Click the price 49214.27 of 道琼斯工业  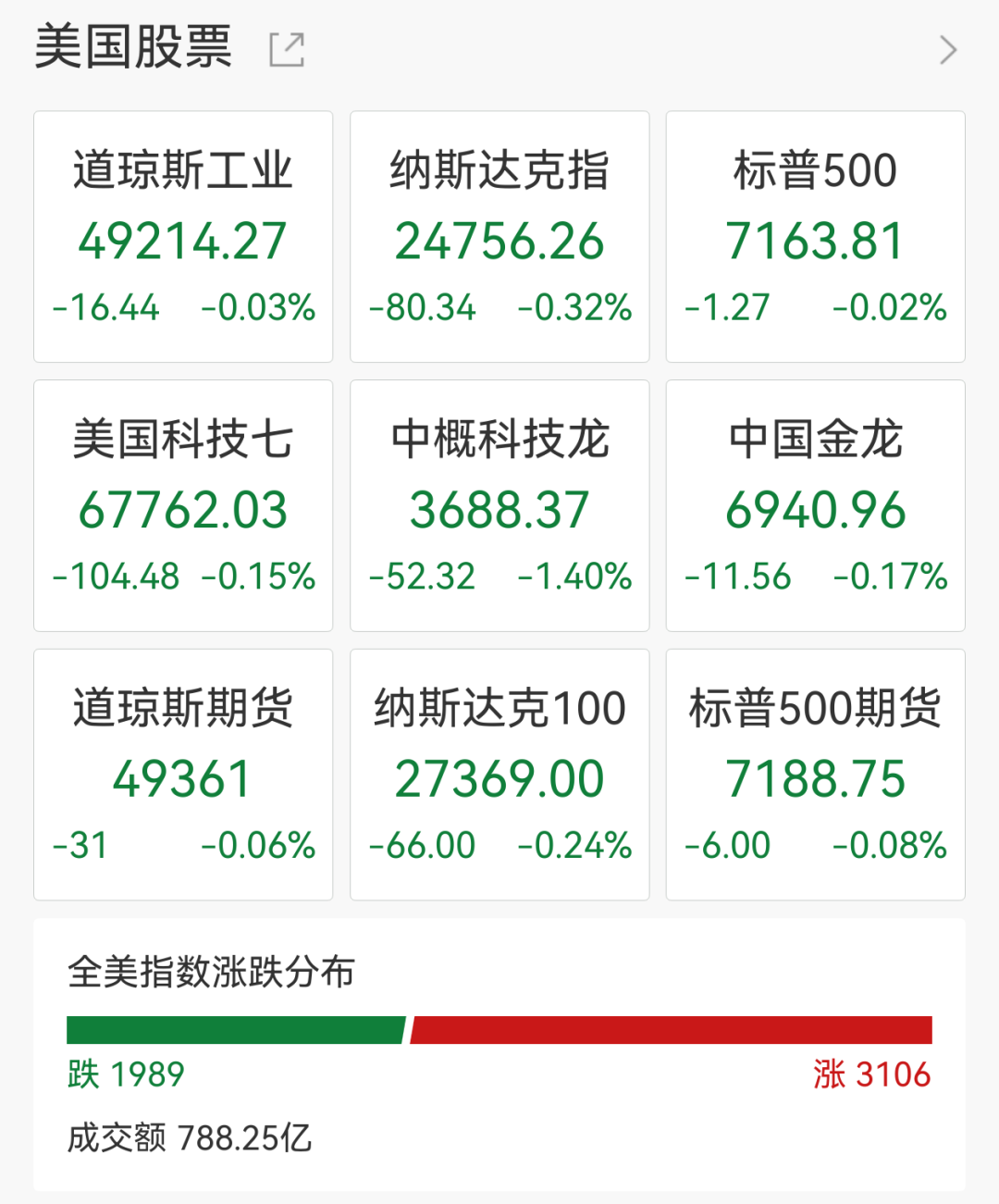pos(182,242)
